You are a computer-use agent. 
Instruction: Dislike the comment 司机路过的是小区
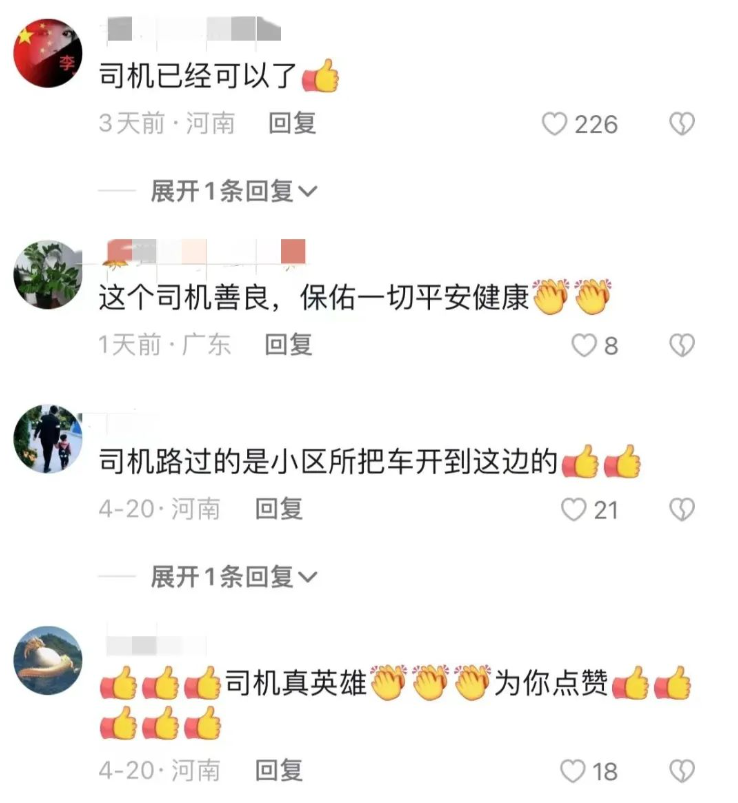tap(681, 509)
